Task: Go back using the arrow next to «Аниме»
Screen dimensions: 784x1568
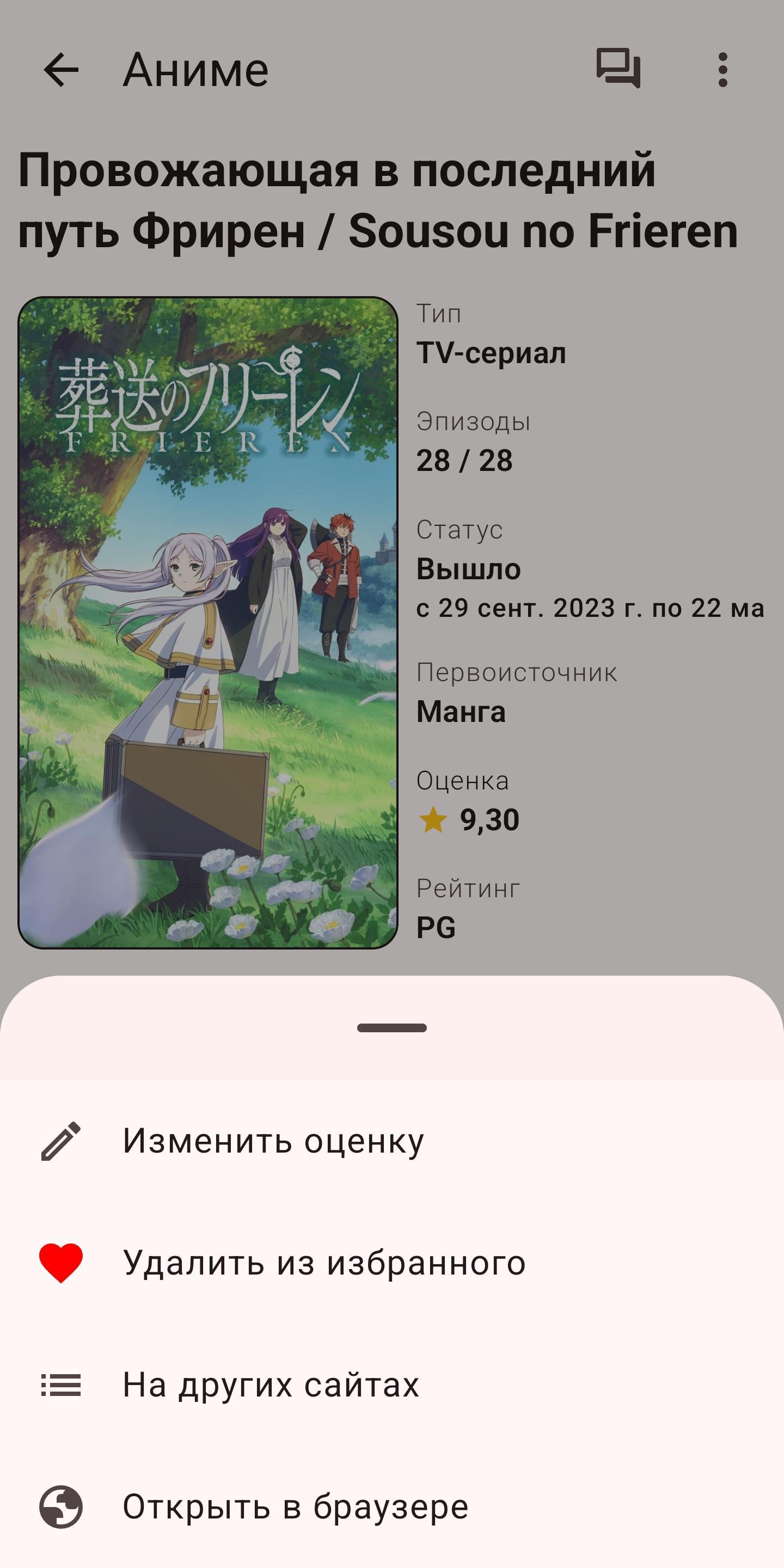Action: point(62,70)
